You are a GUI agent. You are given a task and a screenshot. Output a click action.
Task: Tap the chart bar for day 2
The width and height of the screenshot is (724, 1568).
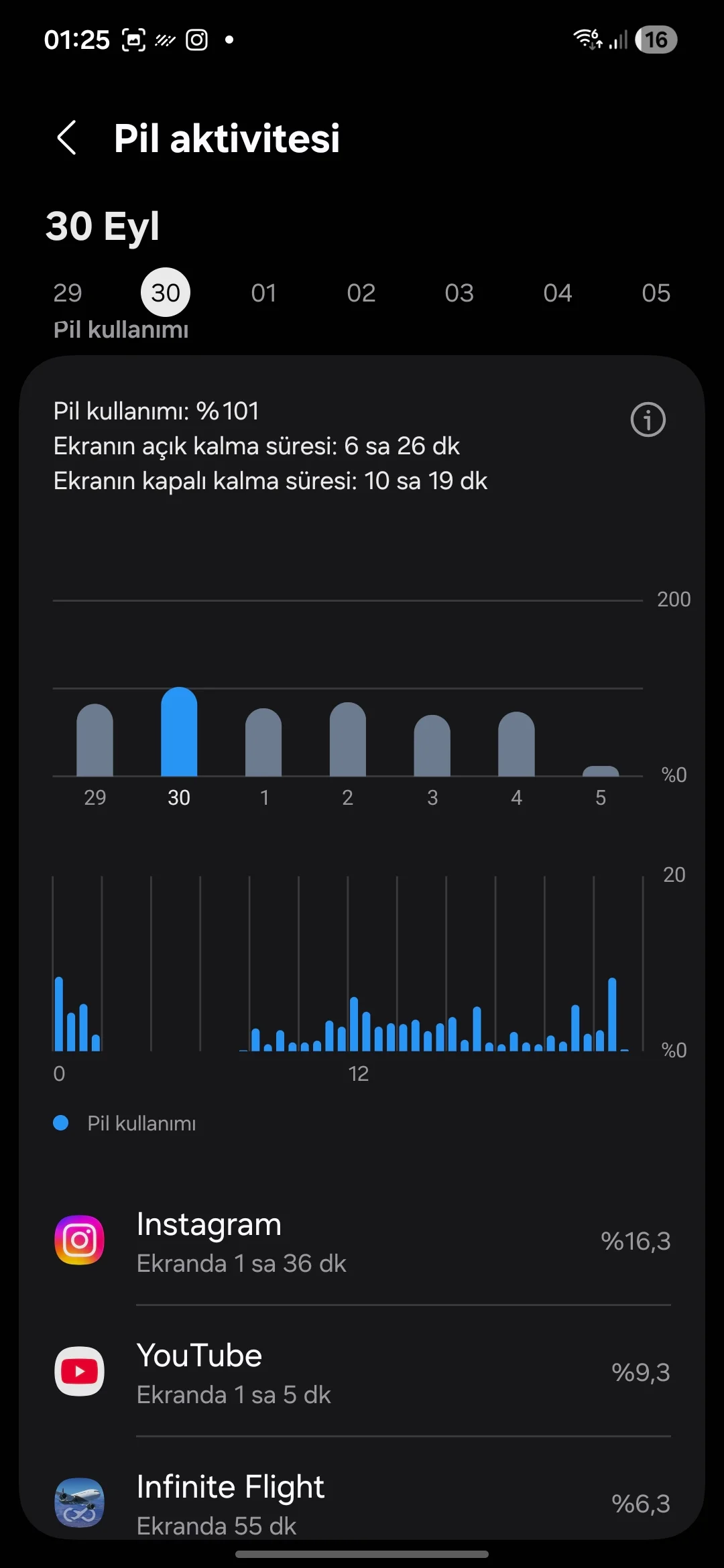[x=347, y=740]
